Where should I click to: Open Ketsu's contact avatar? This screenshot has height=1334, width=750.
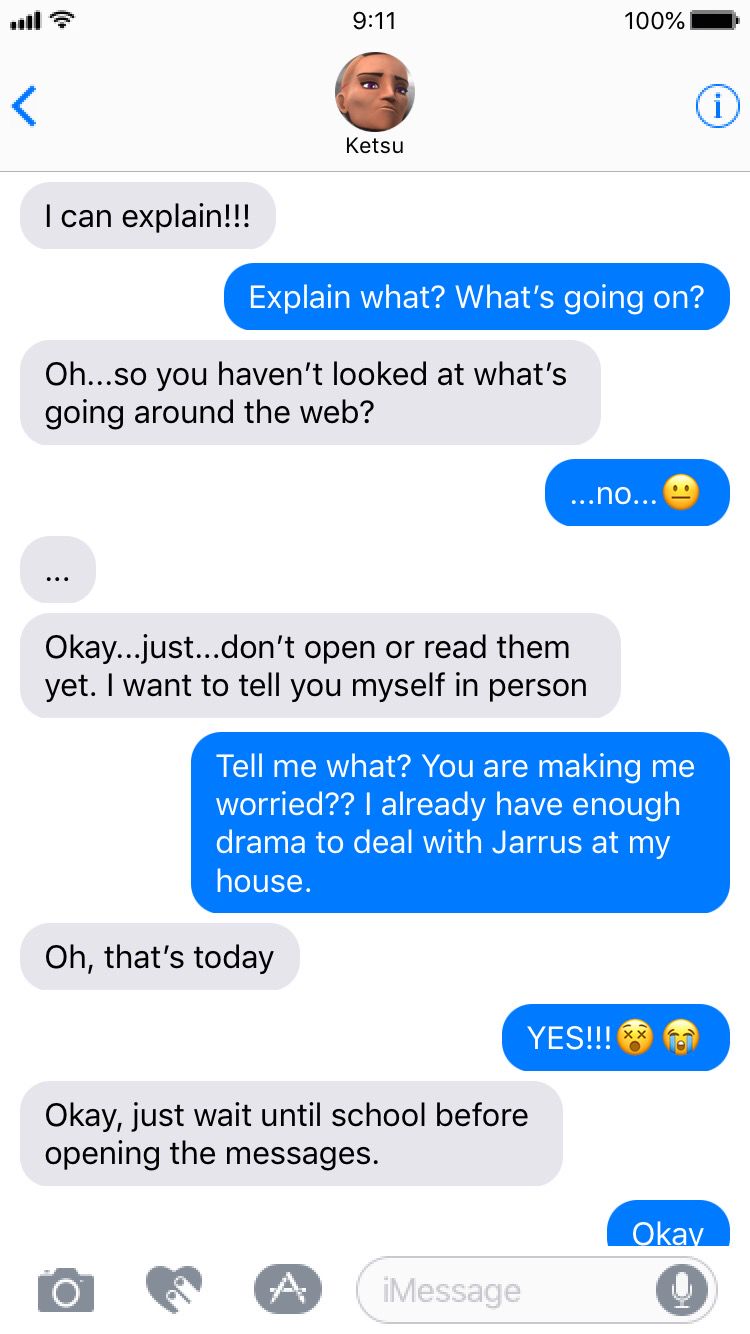point(374,92)
